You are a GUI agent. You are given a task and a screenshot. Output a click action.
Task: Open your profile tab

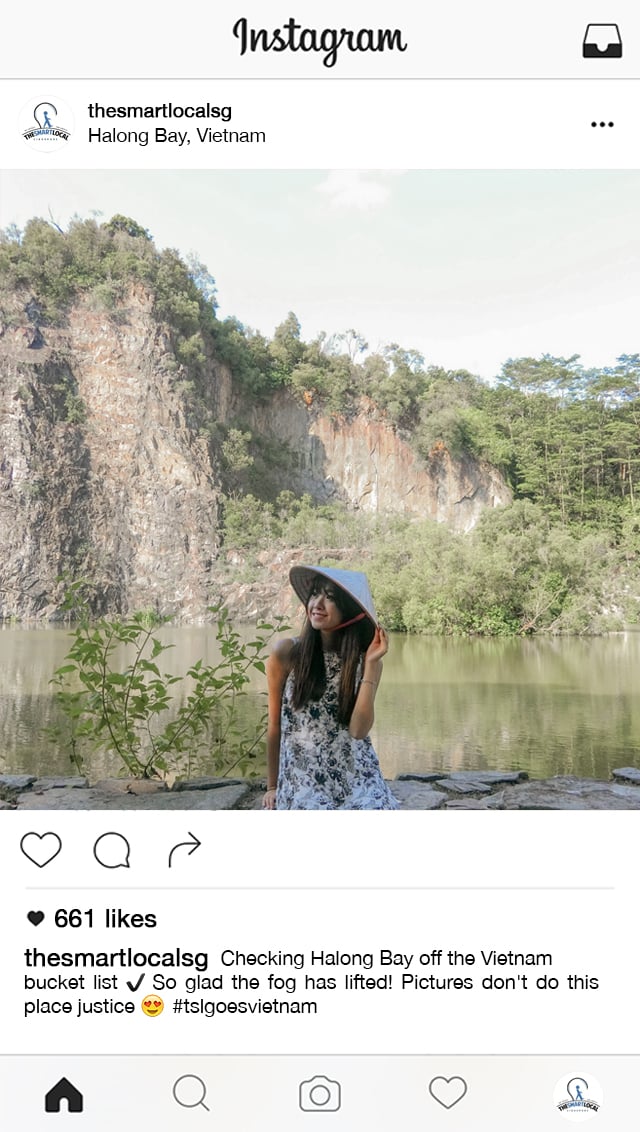577,1095
